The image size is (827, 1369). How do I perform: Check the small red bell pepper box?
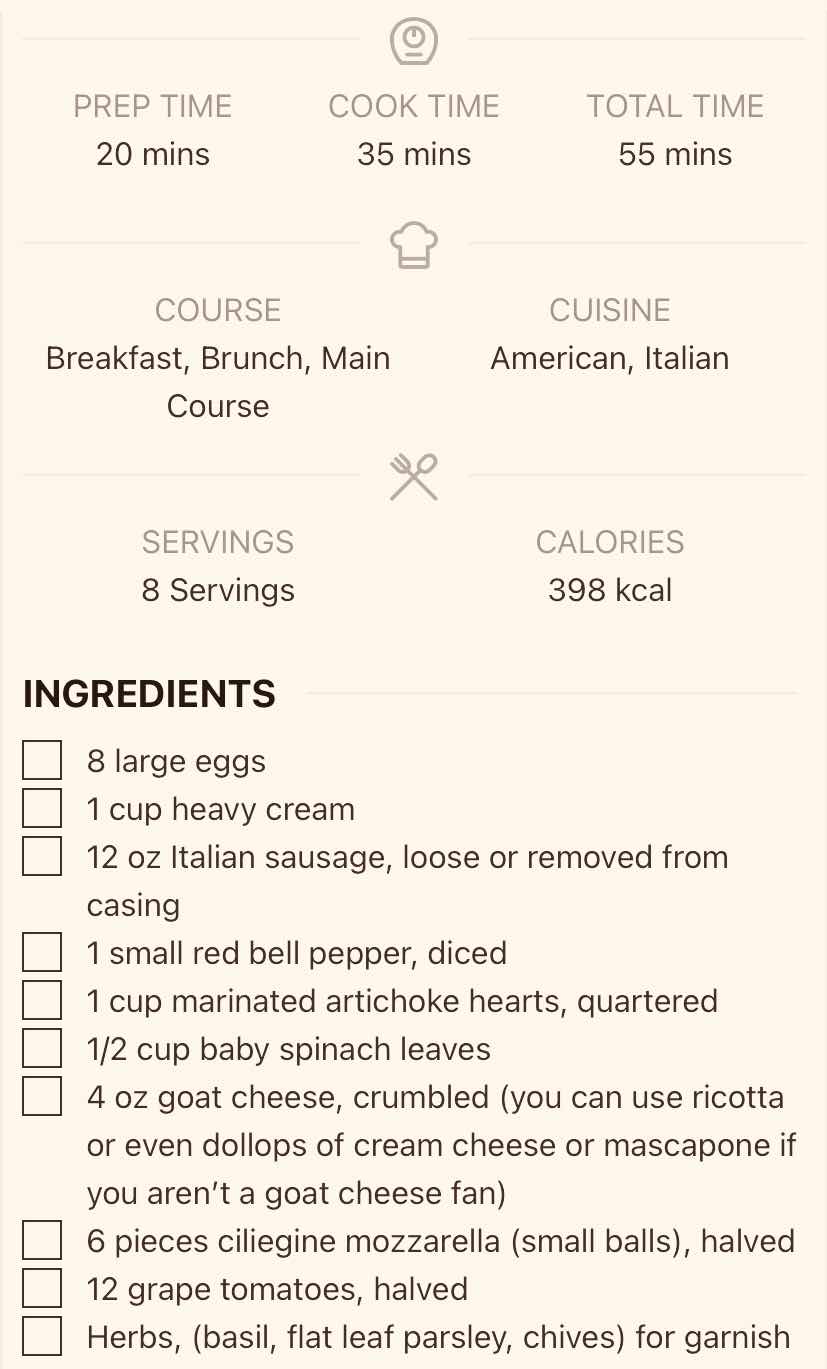[42, 952]
